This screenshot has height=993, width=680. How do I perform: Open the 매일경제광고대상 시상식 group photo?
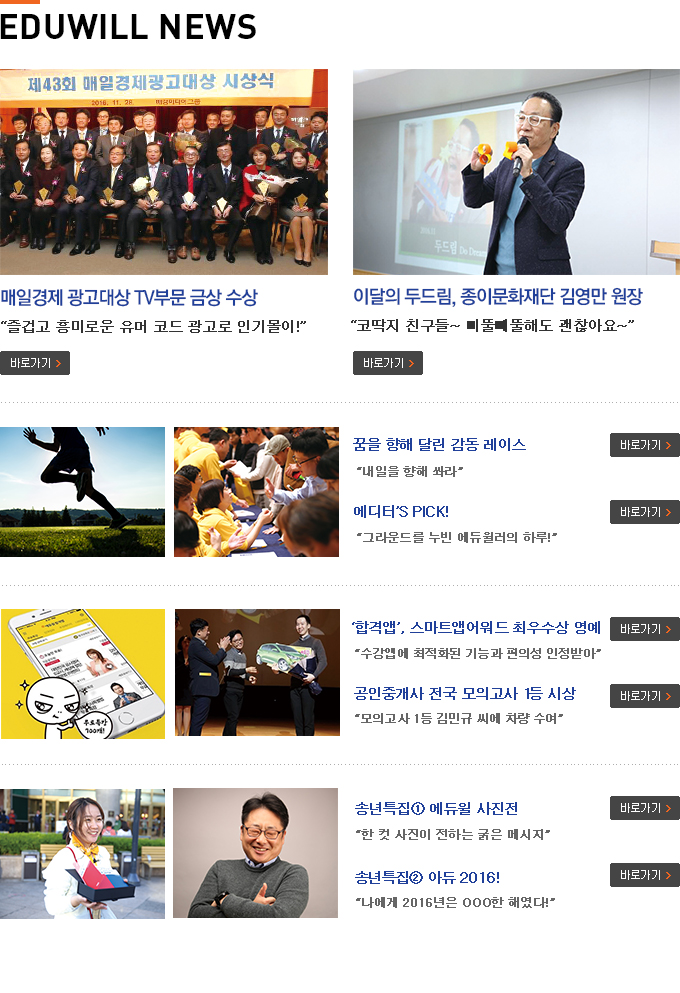coord(164,172)
